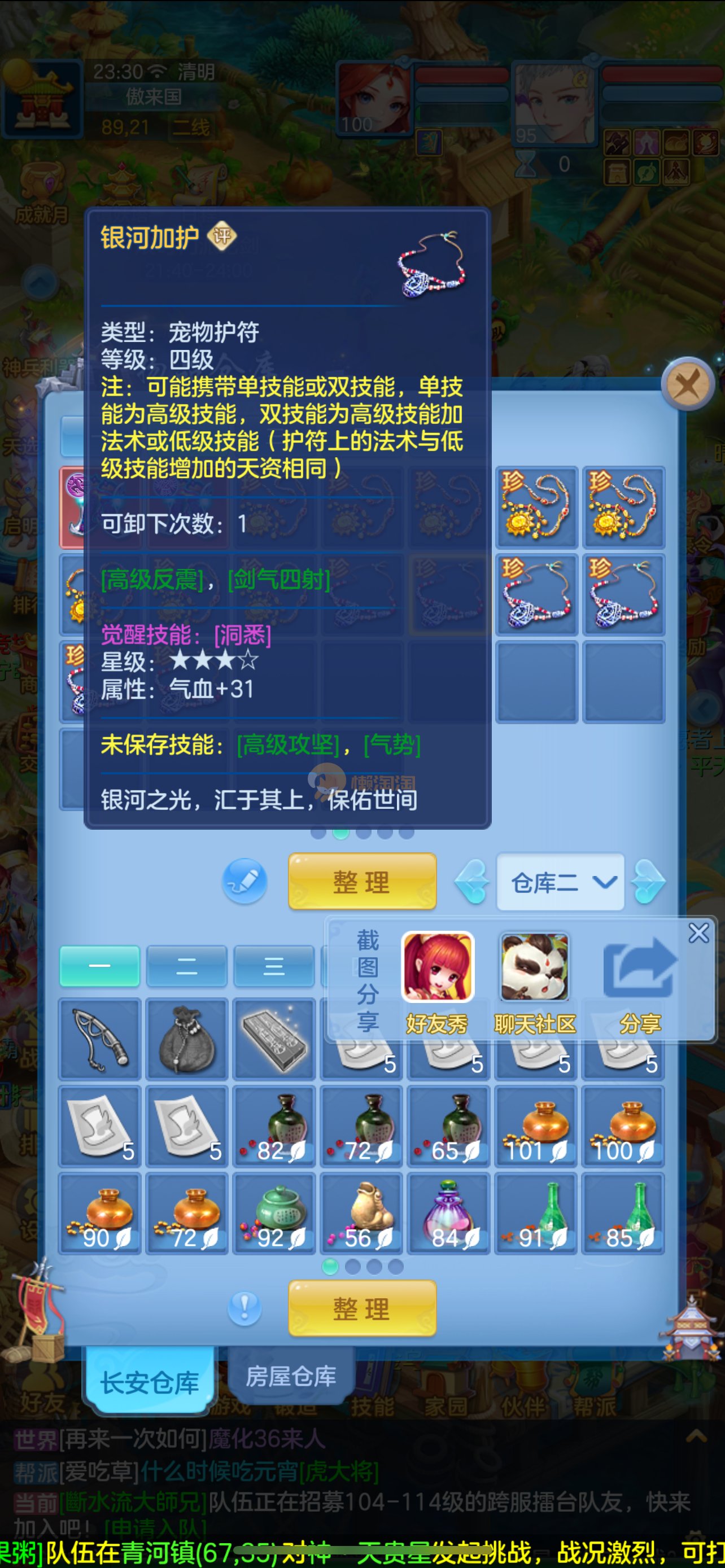Select bag tab 一
The height and width of the screenshot is (1568, 725).
coord(99,966)
